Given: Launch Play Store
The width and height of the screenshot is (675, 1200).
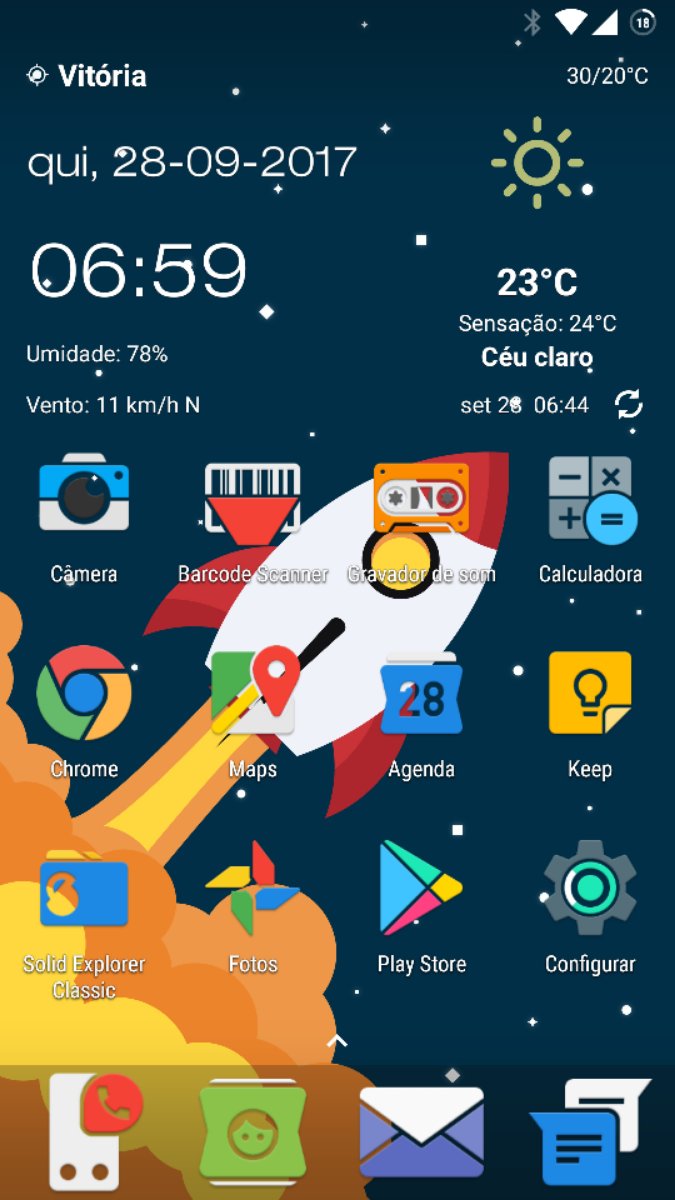Looking at the screenshot, I should coord(421,888).
